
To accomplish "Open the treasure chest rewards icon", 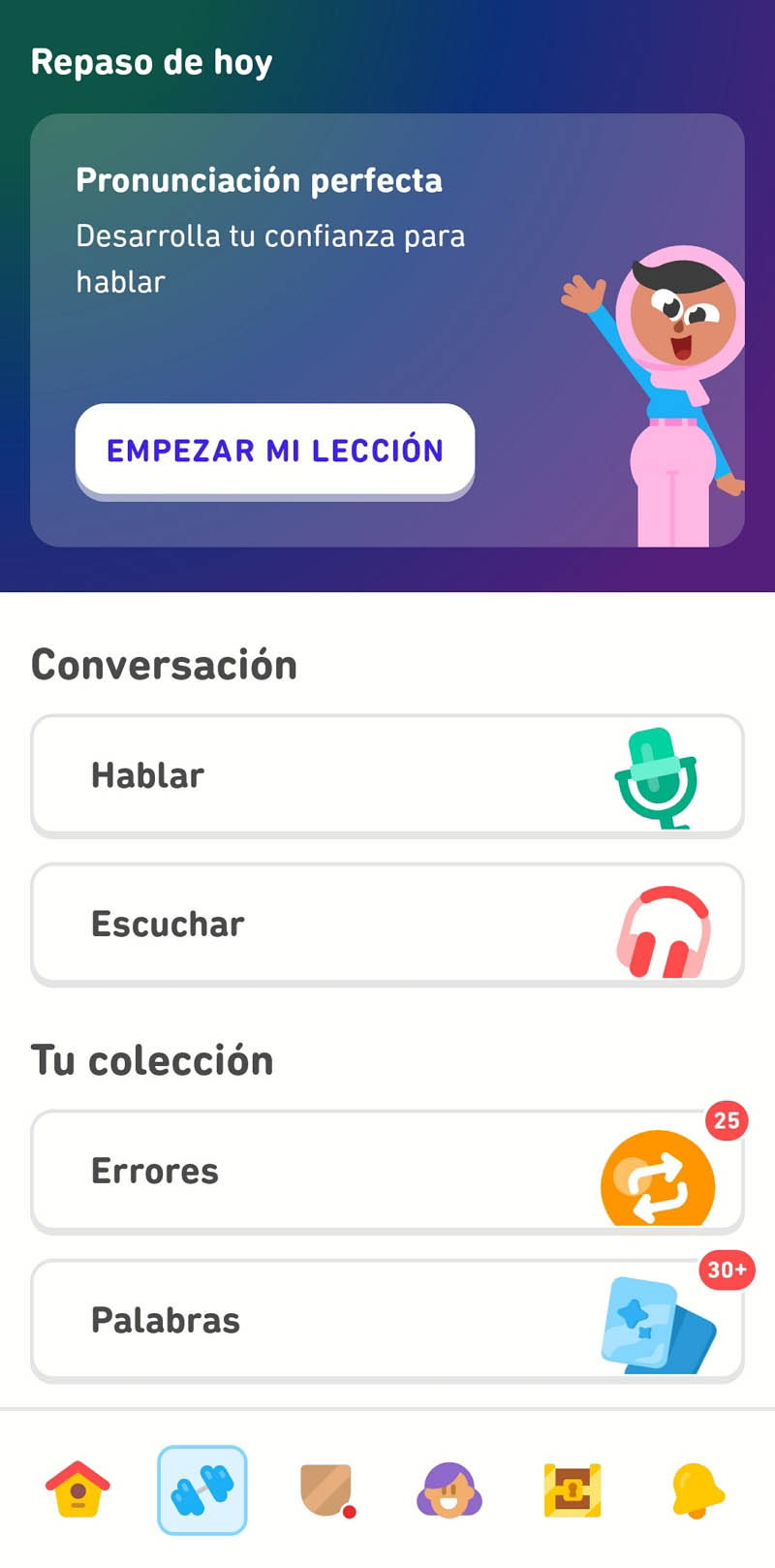I will [572, 1490].
